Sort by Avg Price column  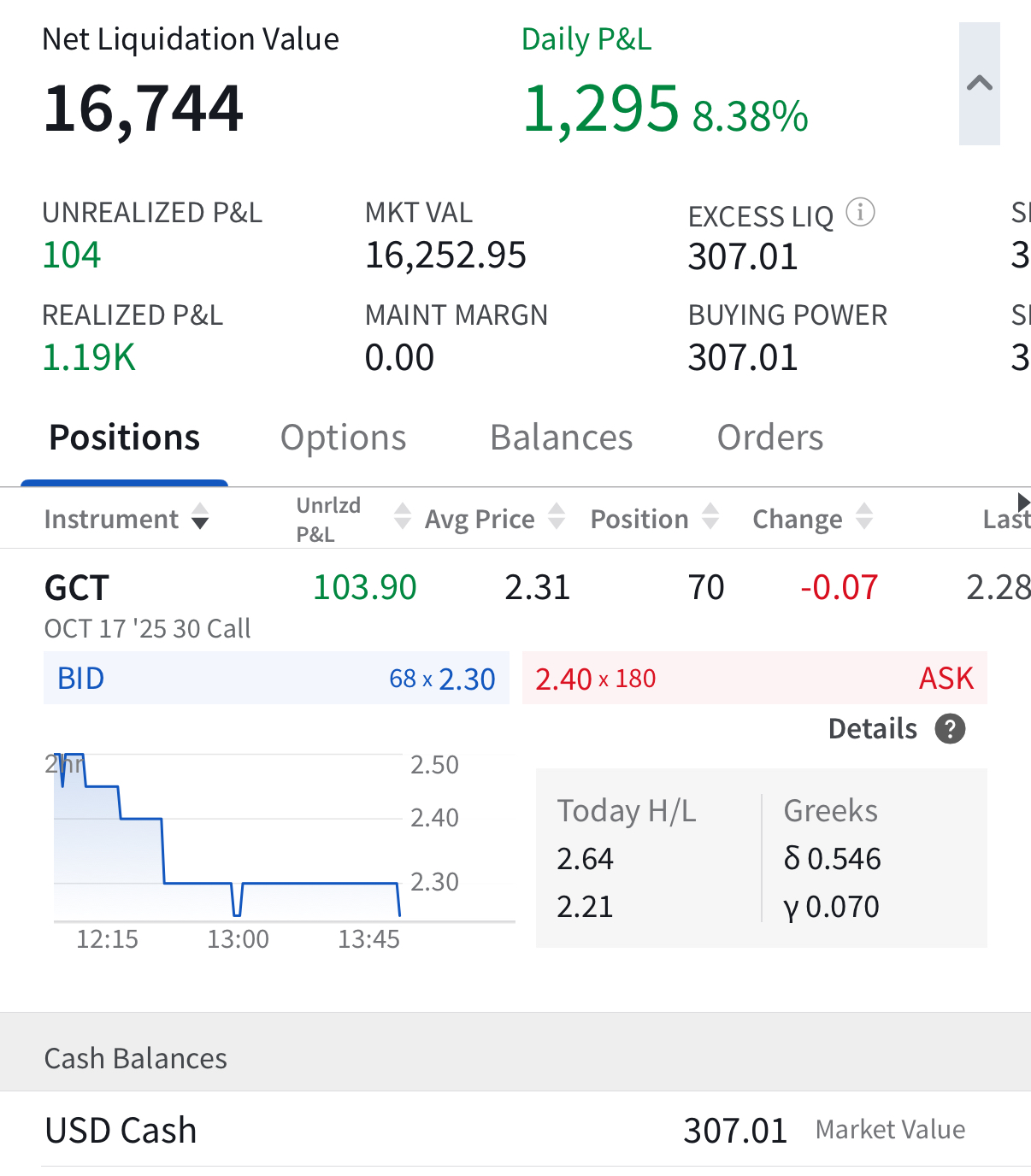(x=494, y=519)
